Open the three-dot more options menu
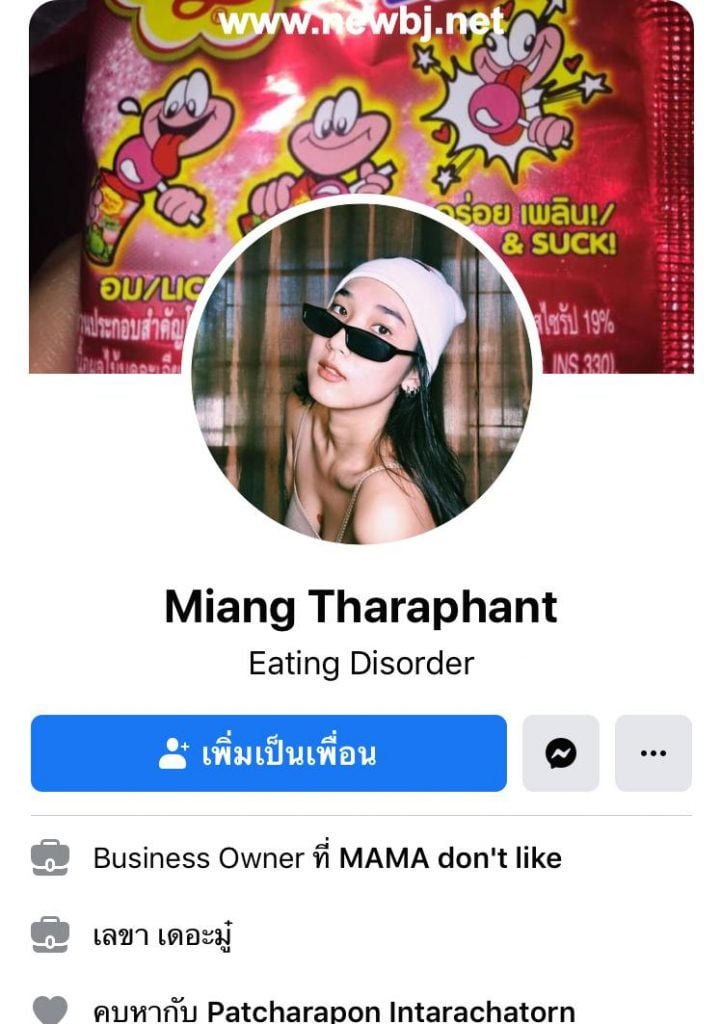The width and height of the screenshot is (721, 1024). 653,753
